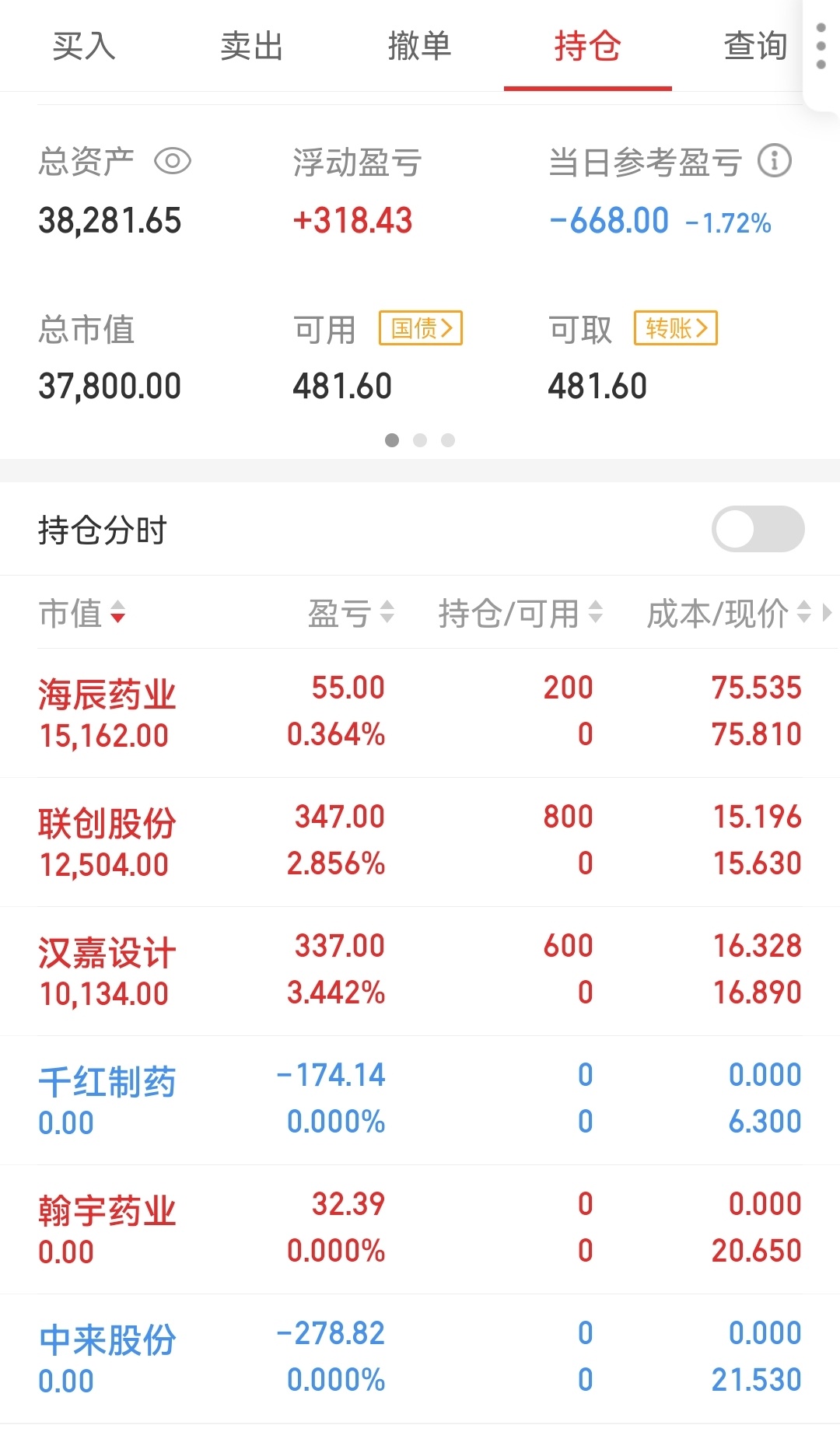Switch to the 买入 tab
The height and width of the screenshot is (1432, 840).
[x=84, y=46]
